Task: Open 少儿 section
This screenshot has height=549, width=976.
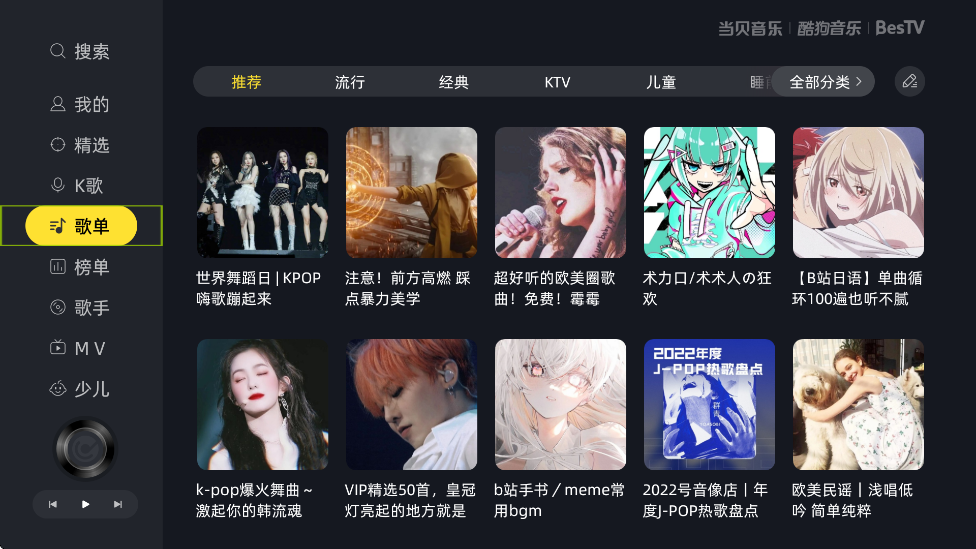Action: [x=80, y=389]
